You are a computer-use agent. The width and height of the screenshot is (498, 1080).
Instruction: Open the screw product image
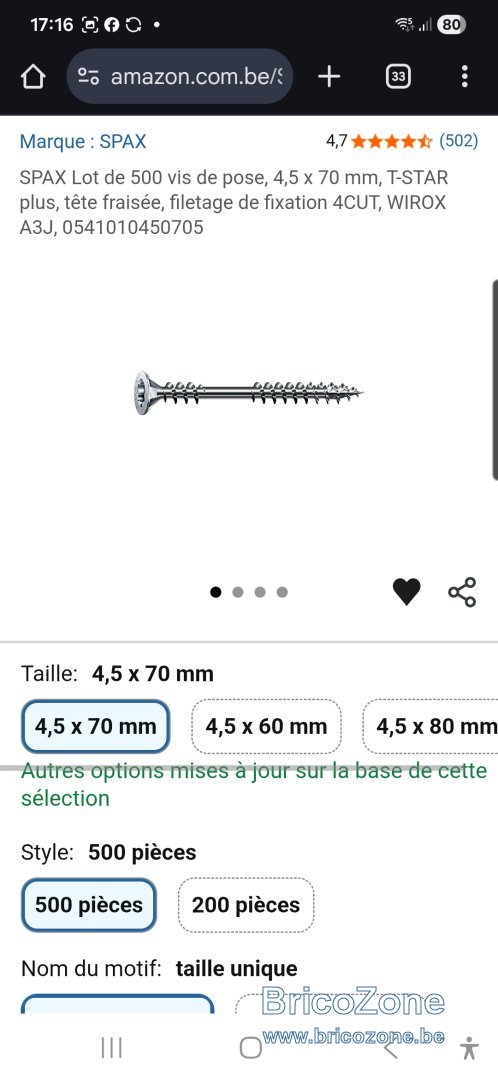248,393
